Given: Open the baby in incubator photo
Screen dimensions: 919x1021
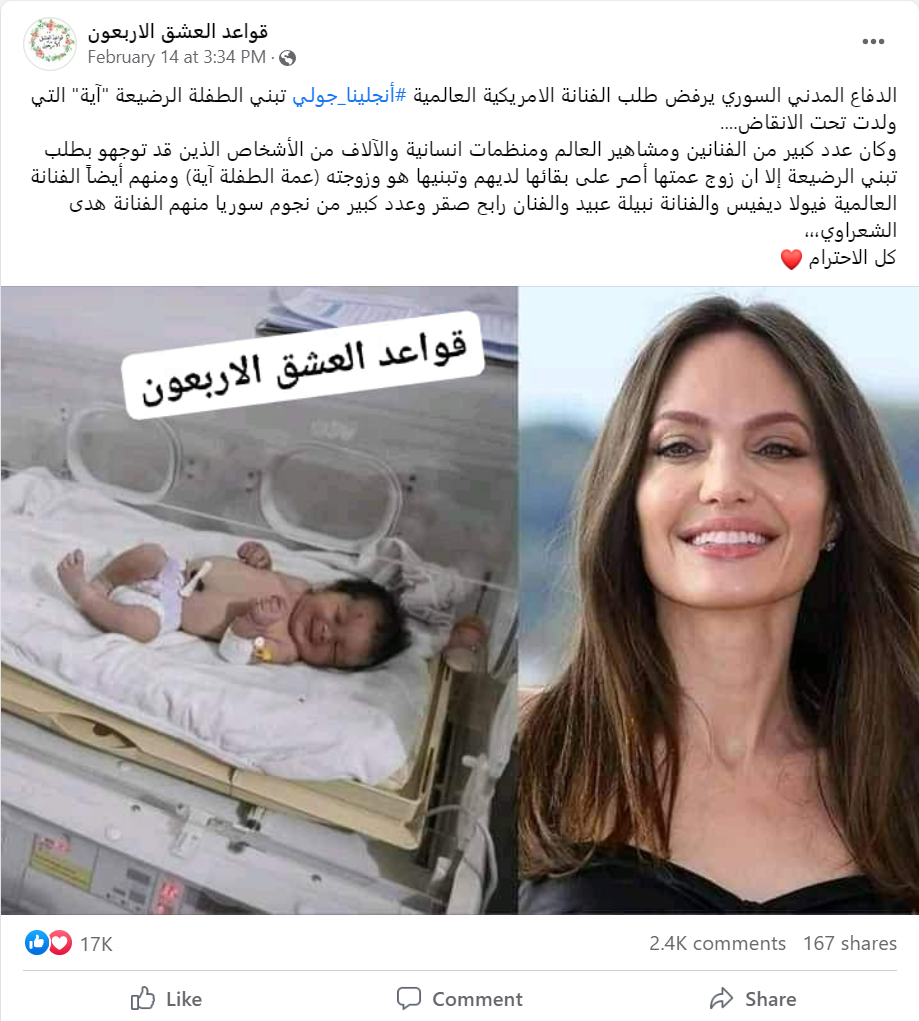Looking at the screenshot, I should pos(259,600).
